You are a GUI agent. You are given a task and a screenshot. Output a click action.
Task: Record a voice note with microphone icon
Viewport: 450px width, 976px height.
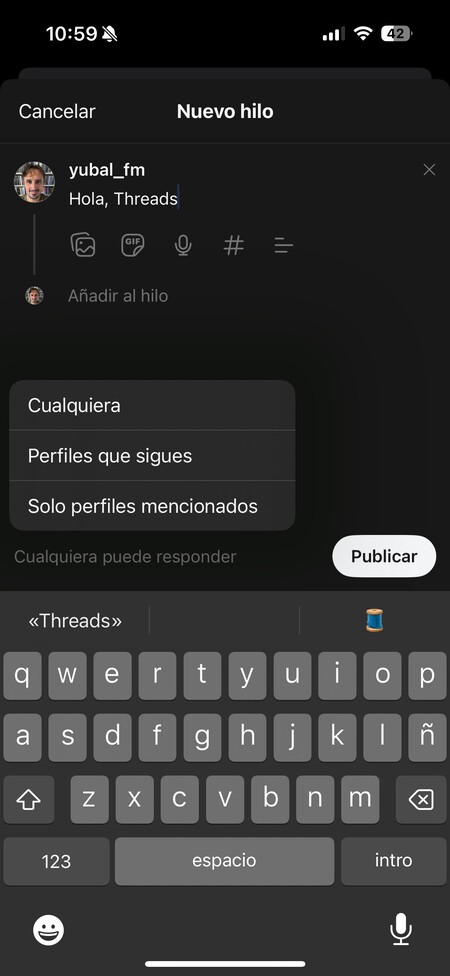[x=183, y=245]
